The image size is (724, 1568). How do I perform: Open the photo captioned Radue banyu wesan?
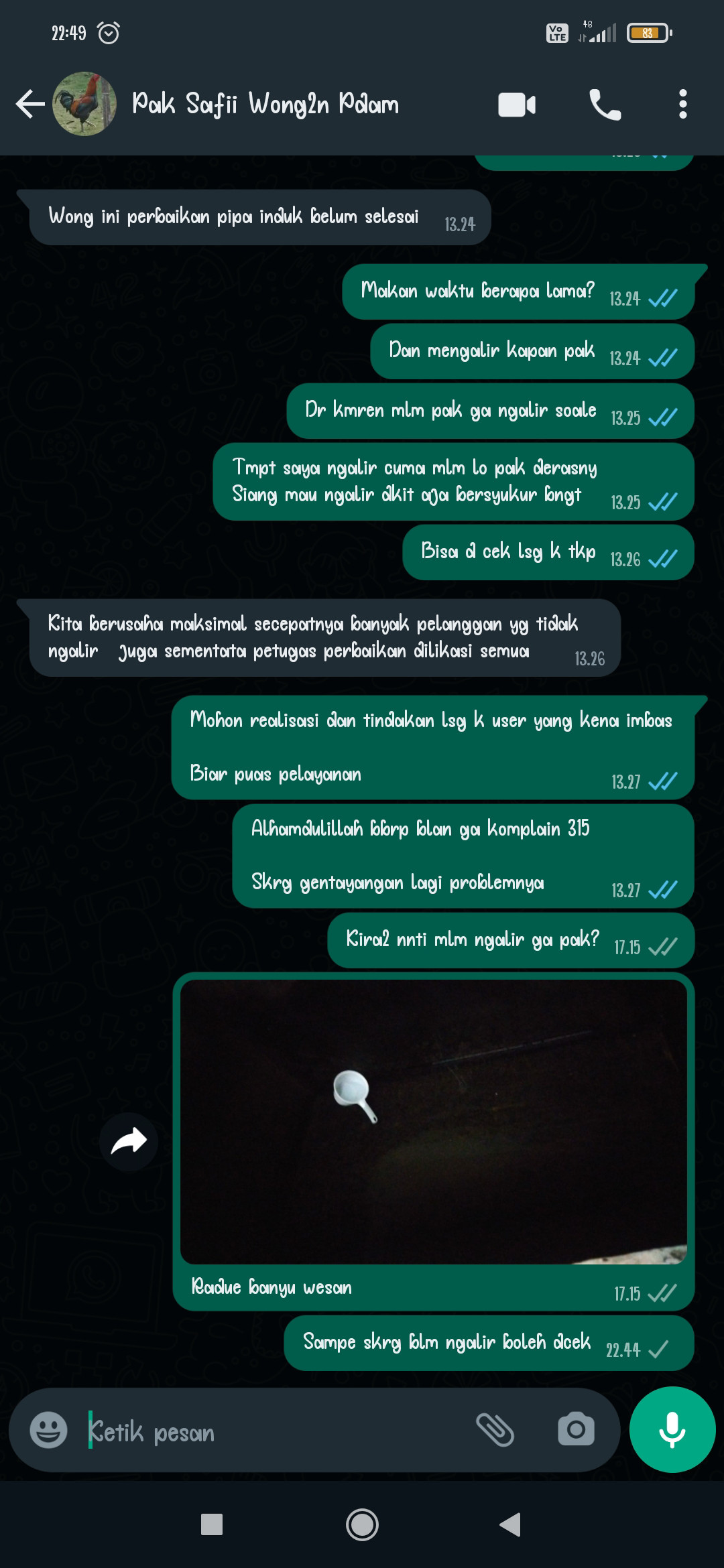[433, 1122]
